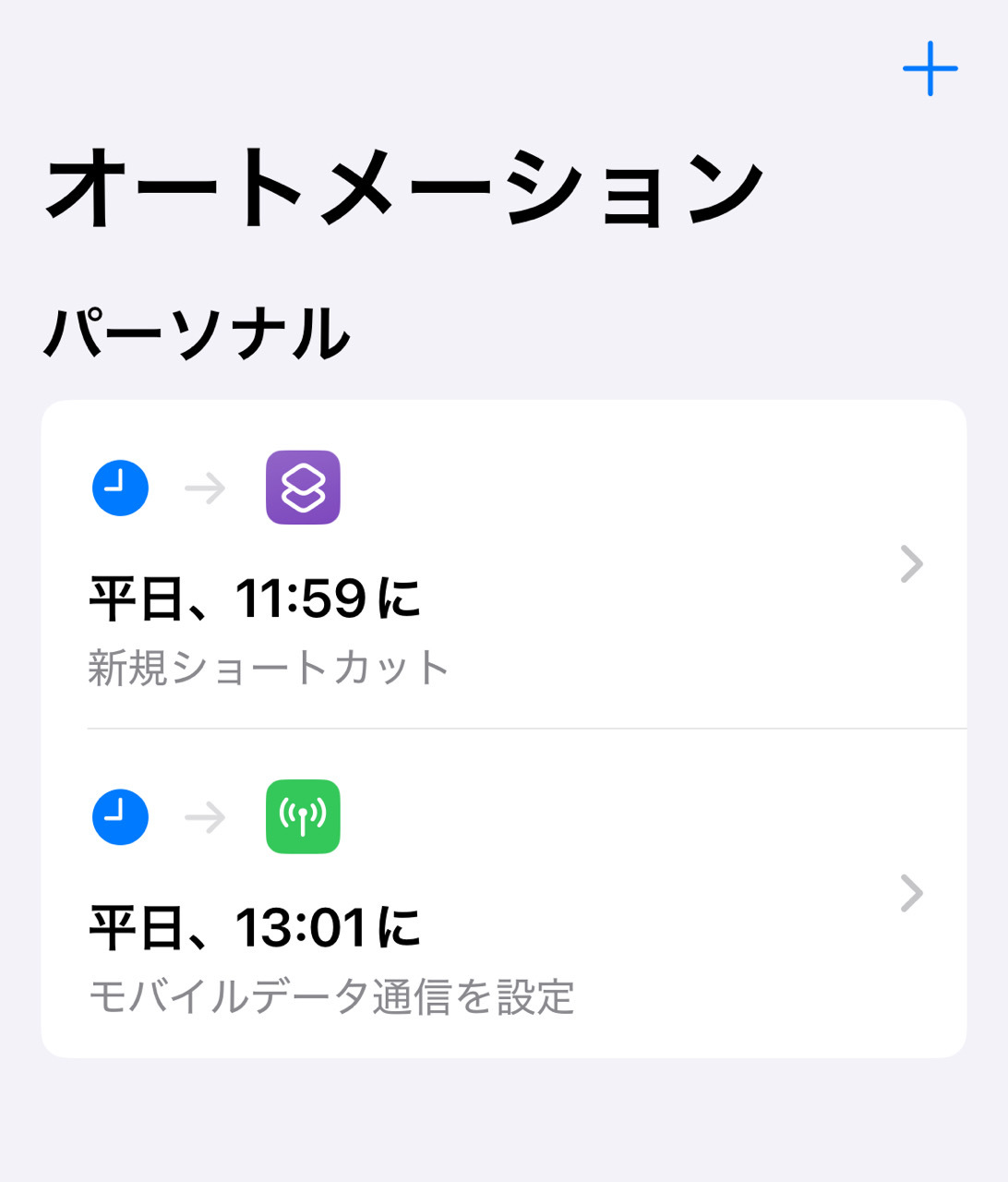This screenshot has height=1182, width=1008.
Task: Add a new automation with plus icon
Action: (x=930, y=68)
